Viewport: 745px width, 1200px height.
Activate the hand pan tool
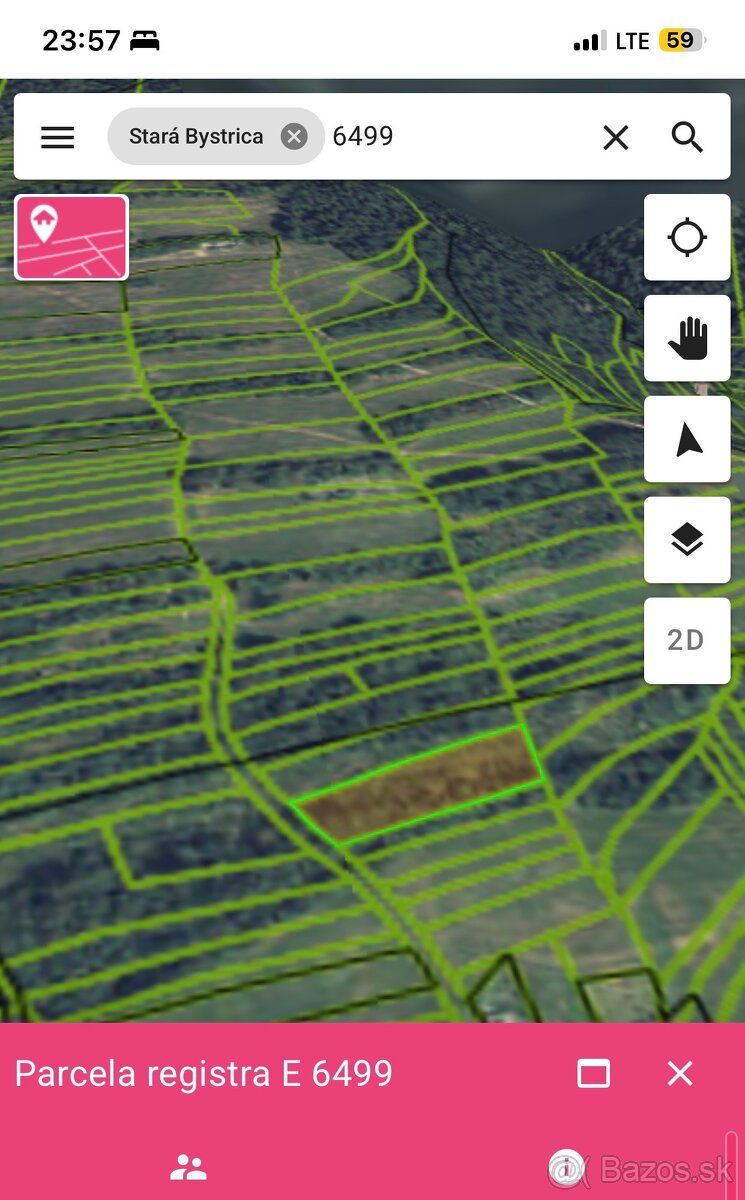click(x=687, y=338)
